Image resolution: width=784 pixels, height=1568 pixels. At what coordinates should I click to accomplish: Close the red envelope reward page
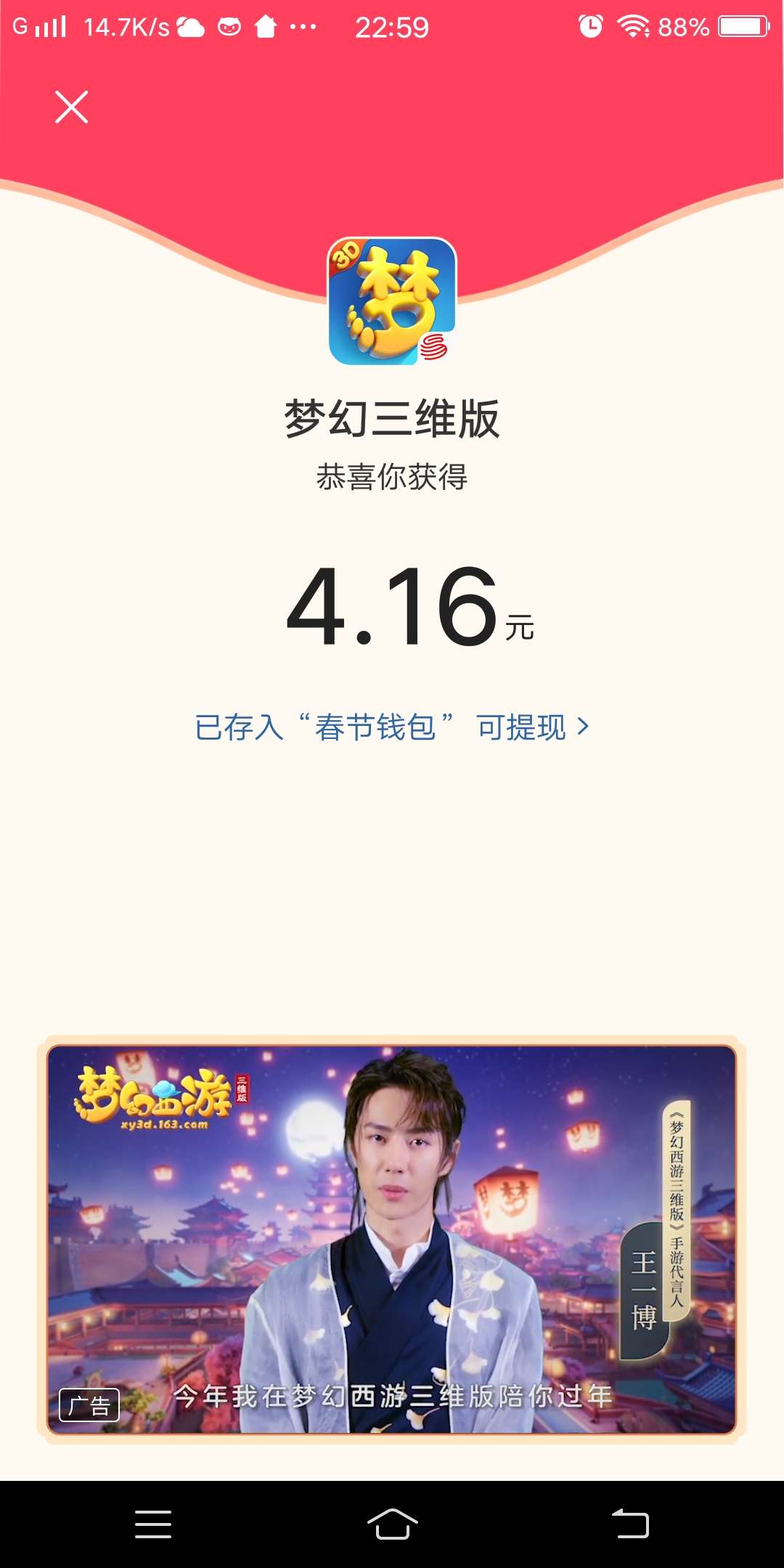pos(71,107)
